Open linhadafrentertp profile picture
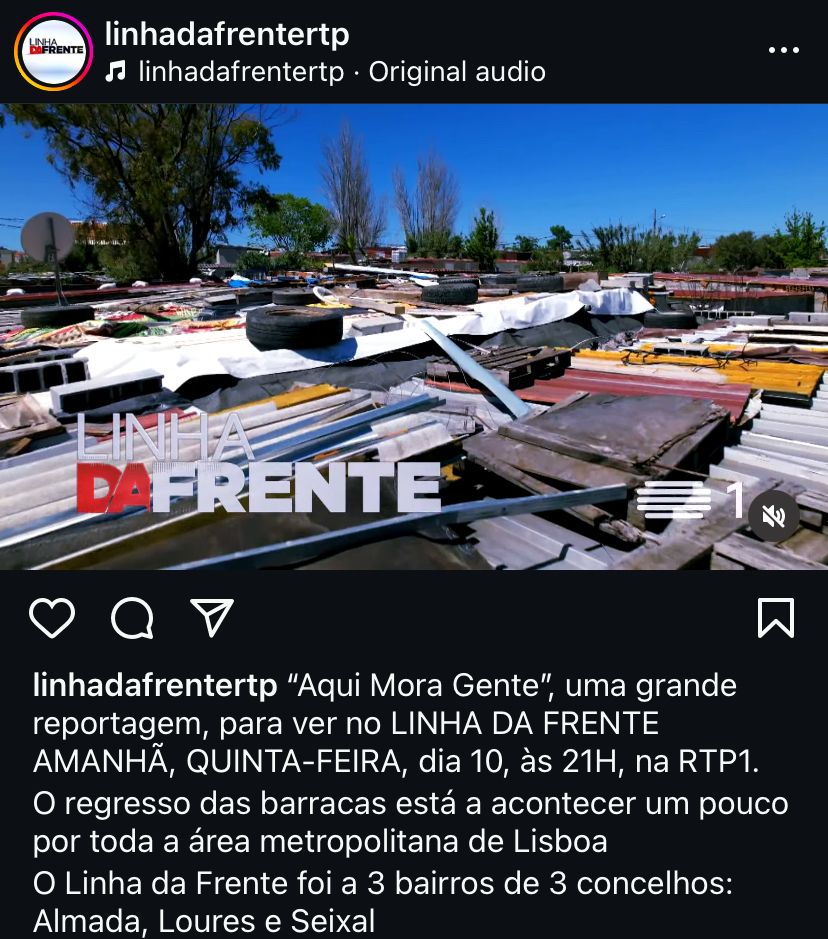Viewport: 828px width, 939px height. (53, 52)
